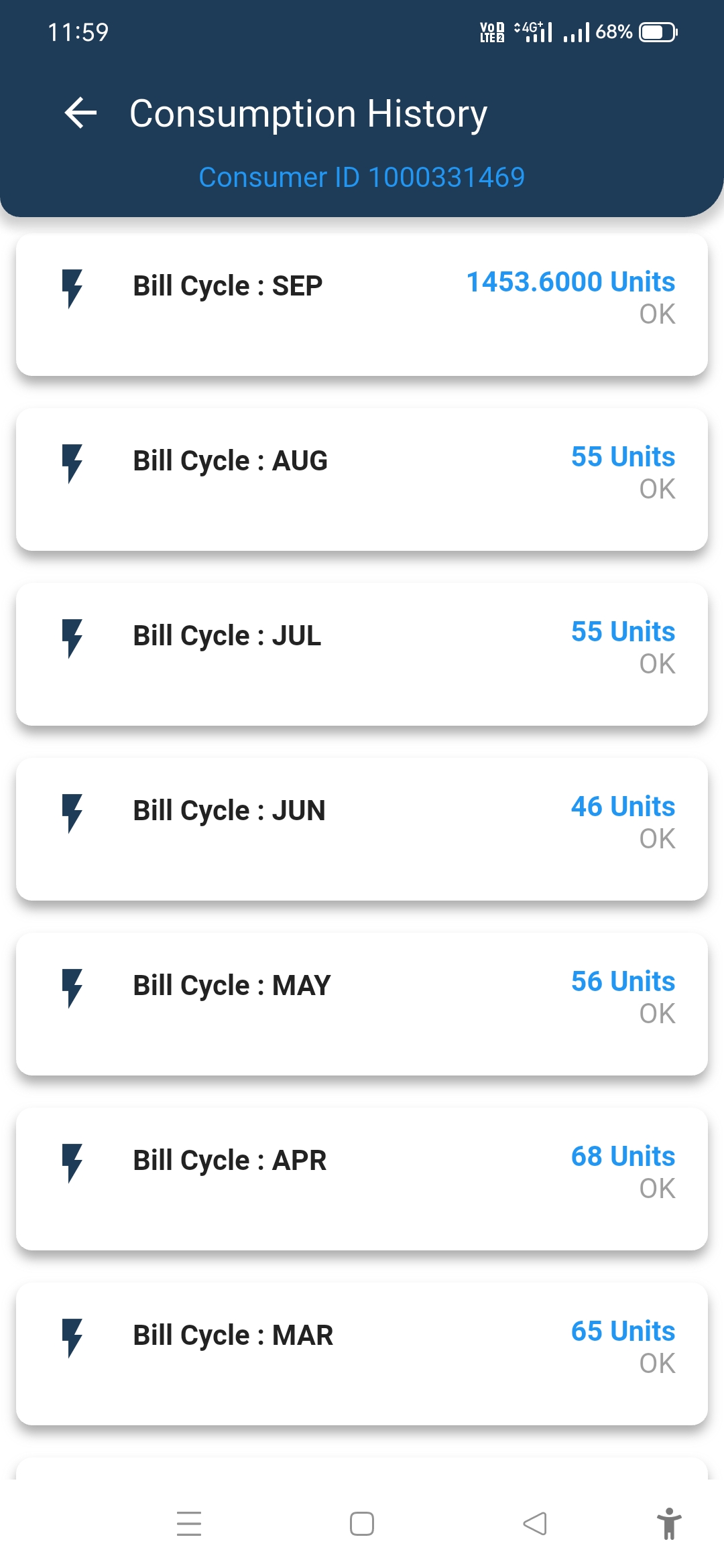Tap the system home button
Viewport: 724px width, 1568px height.
click(362, 1524)
